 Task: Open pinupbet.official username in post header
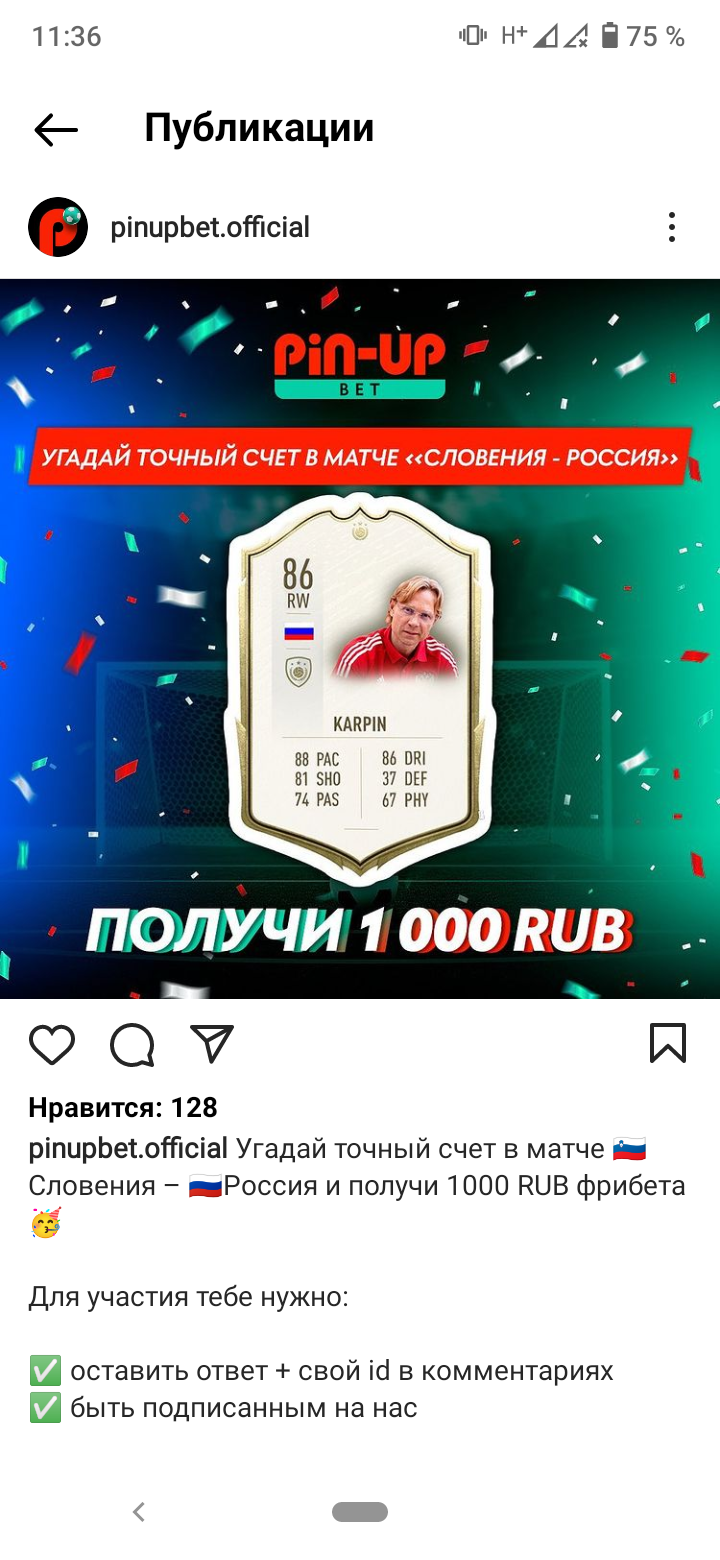[210, 227]
